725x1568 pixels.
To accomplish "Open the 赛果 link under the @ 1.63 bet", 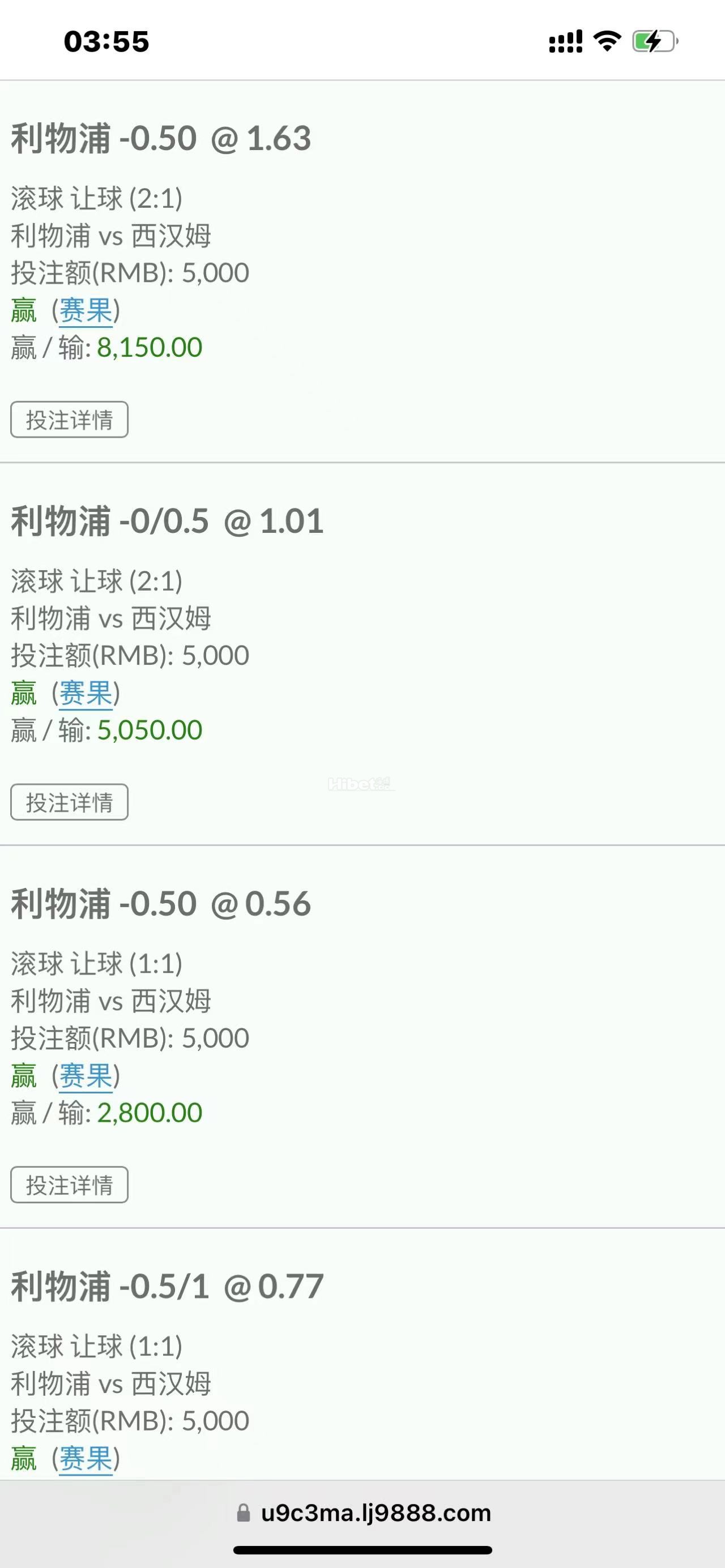I will coord(85,310).
